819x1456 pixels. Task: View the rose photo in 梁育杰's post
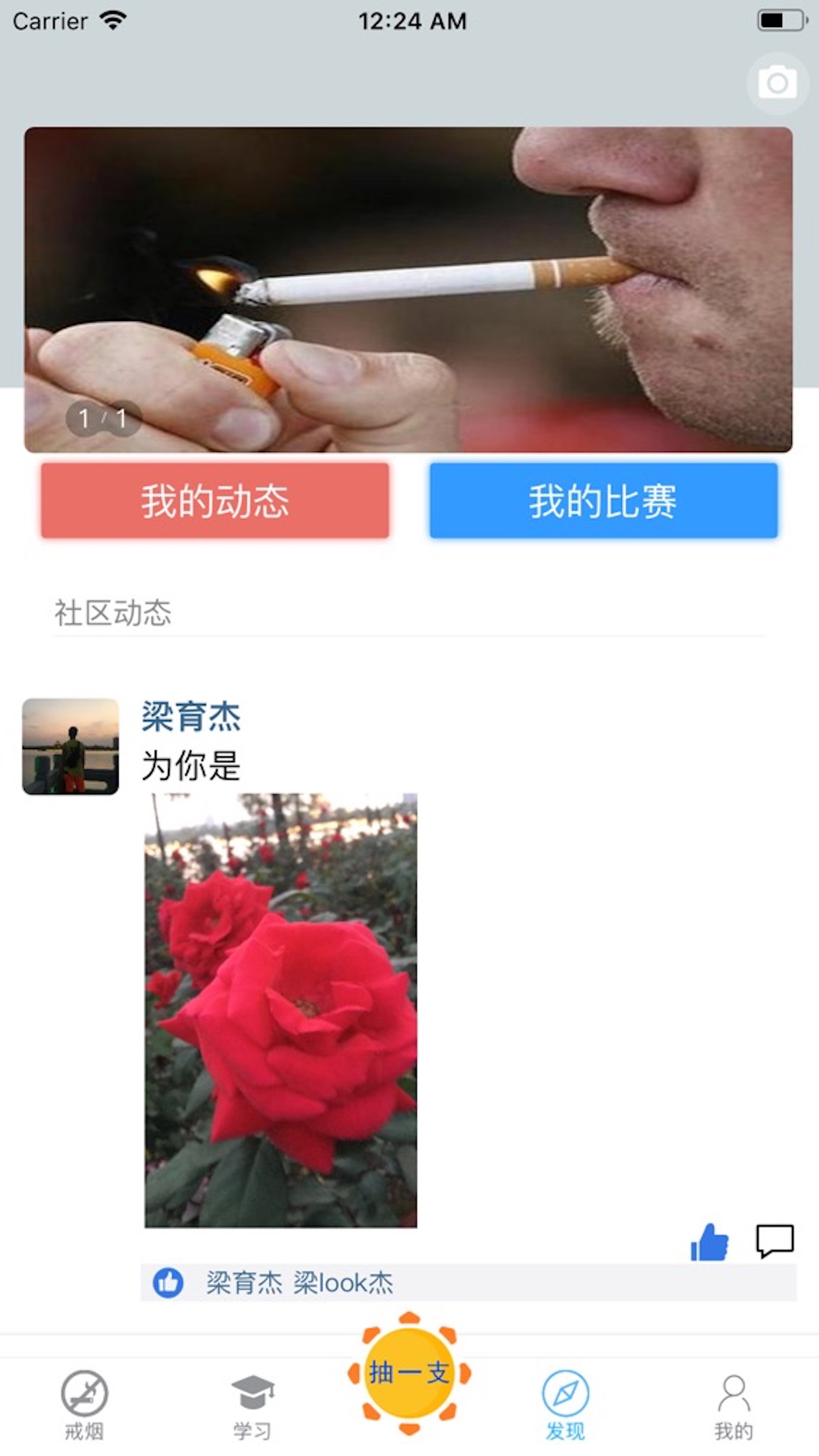[x=281, y=1010]
